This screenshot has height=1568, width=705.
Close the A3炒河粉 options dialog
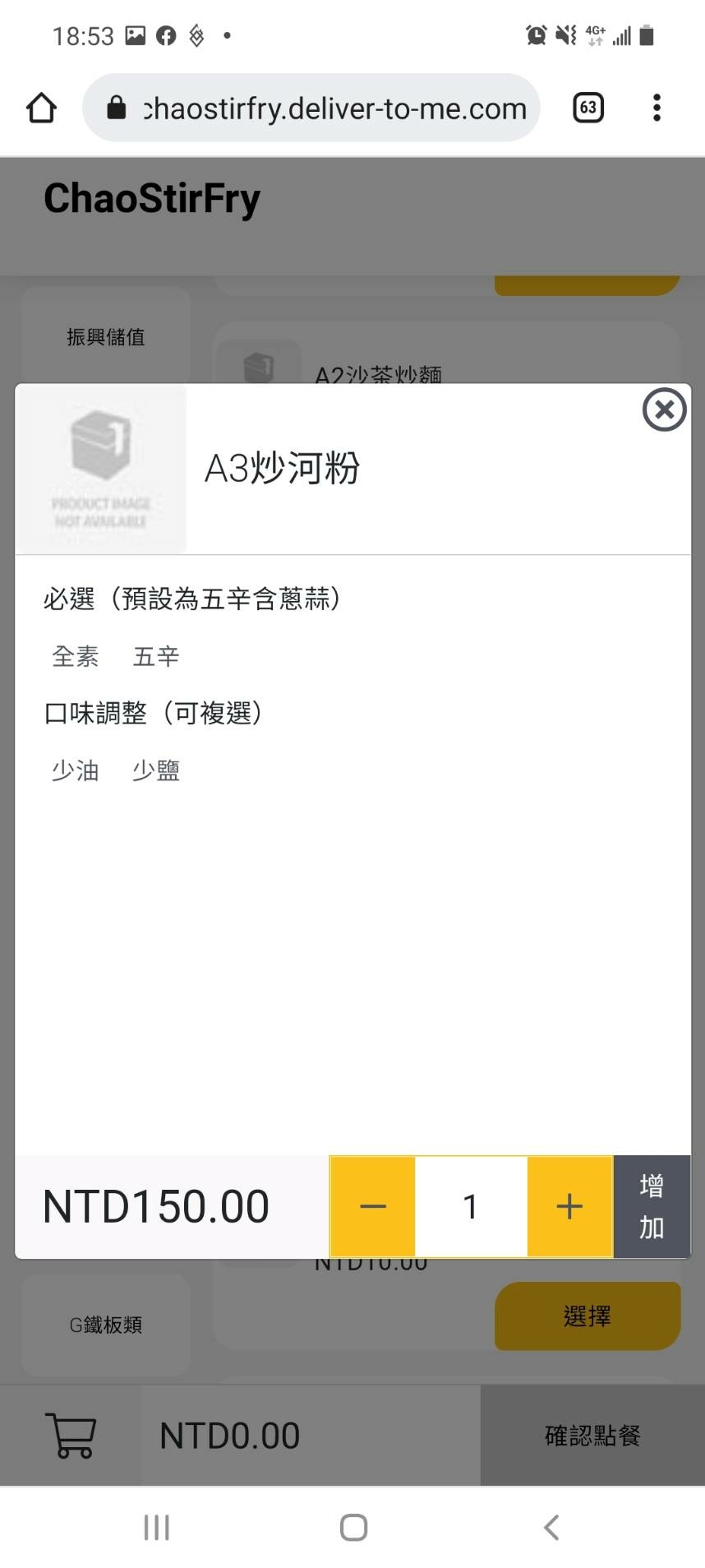pyautogui.click(x=664, y=409)
